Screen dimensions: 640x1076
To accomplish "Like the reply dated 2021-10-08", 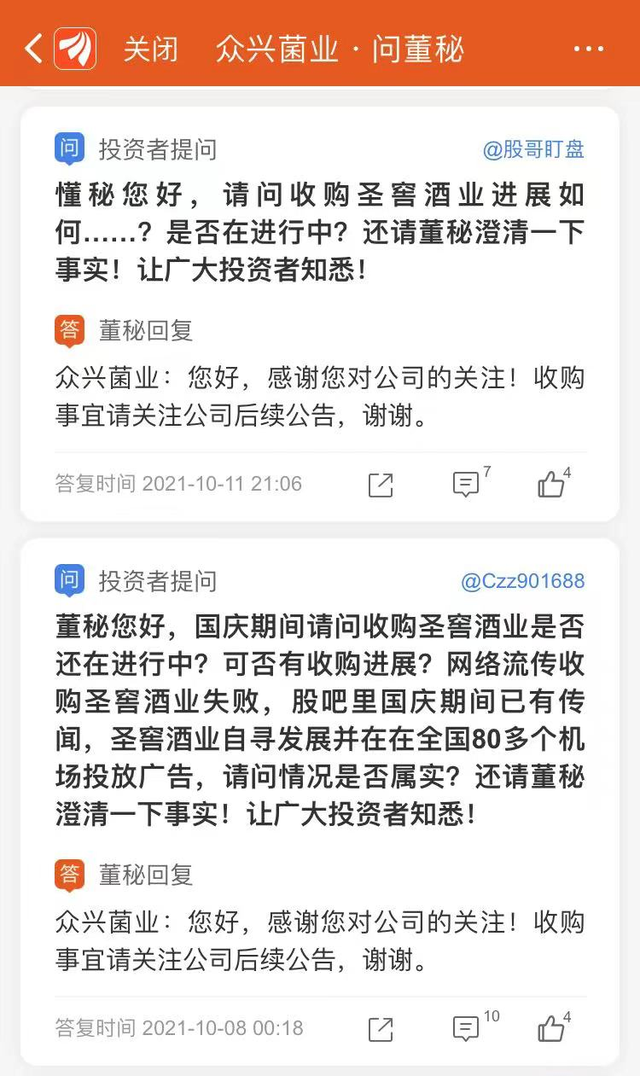I will tap(551, 1028).
